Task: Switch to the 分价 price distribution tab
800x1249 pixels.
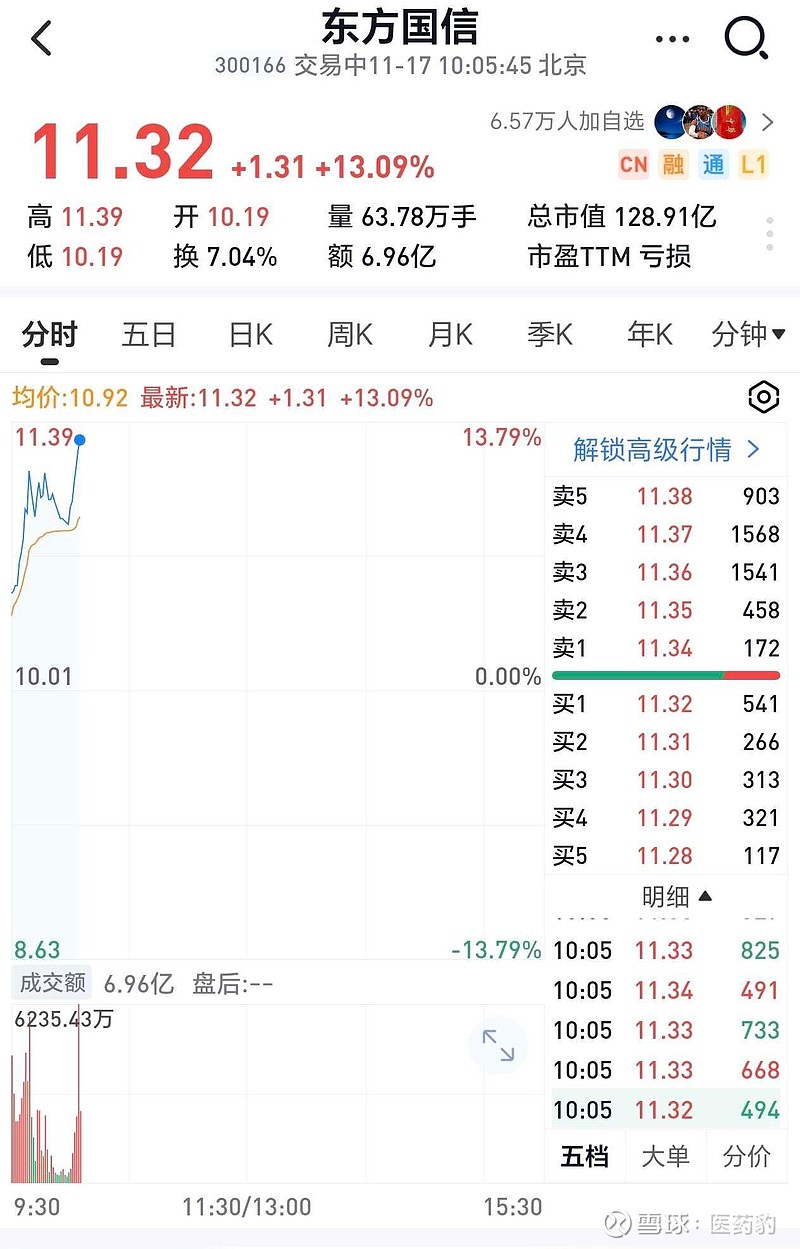Action: 746,1157
